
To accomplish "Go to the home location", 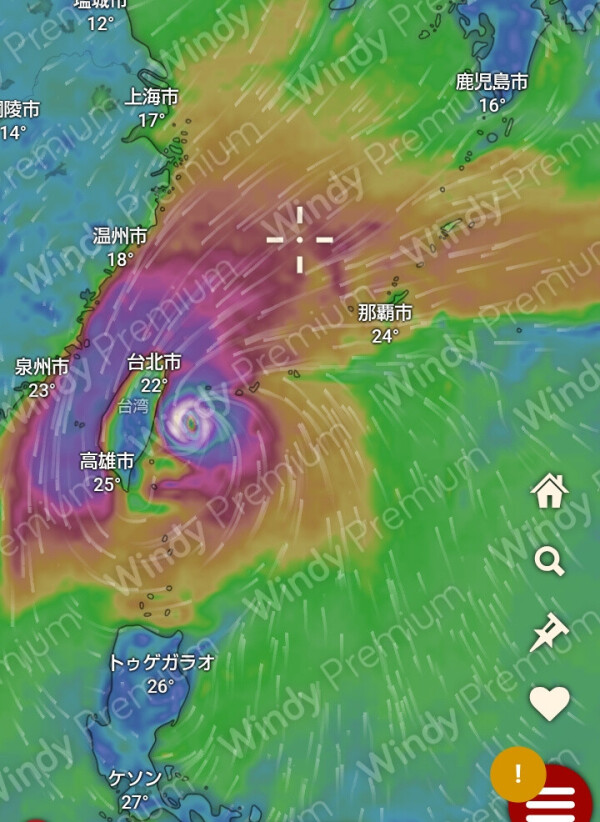I will click(549, 491).
